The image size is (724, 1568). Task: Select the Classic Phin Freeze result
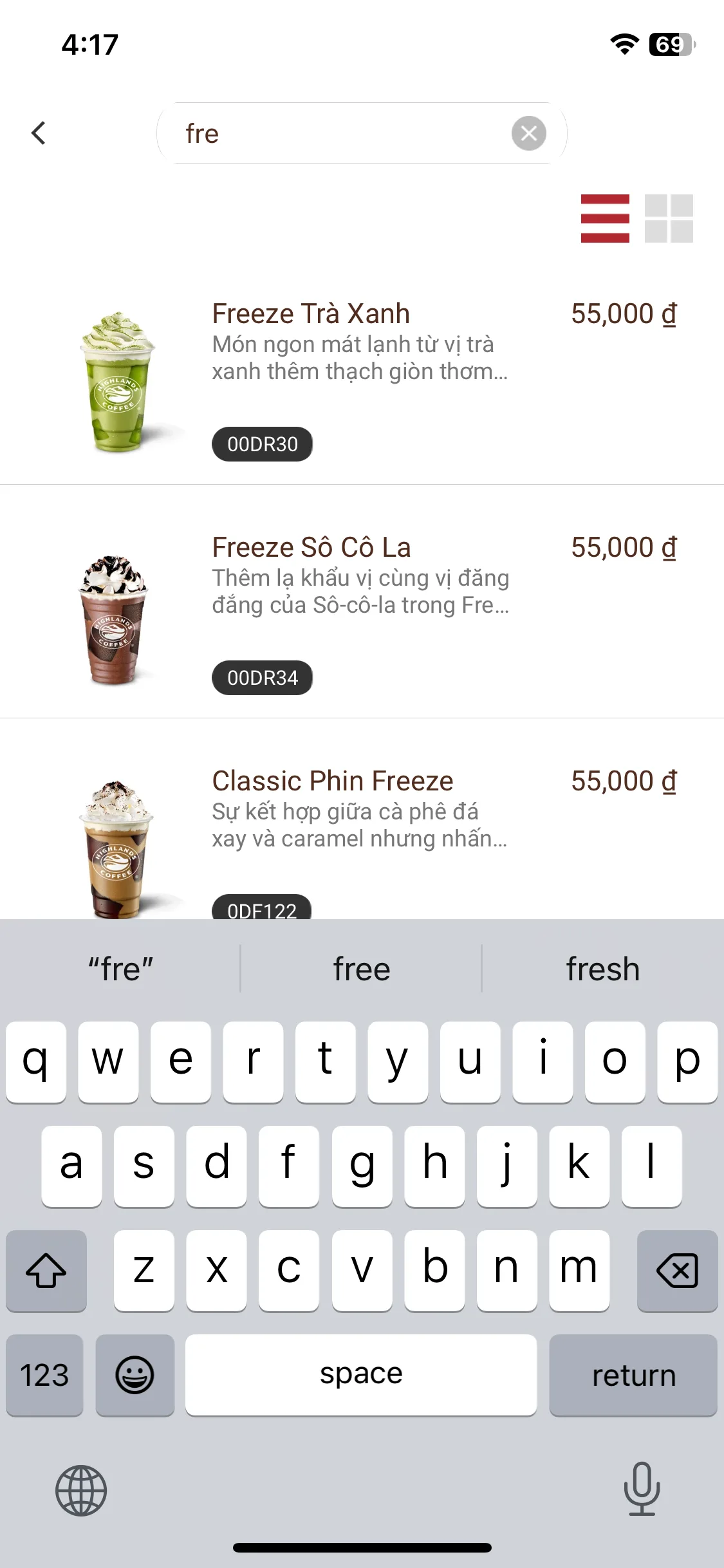[333, 781]
